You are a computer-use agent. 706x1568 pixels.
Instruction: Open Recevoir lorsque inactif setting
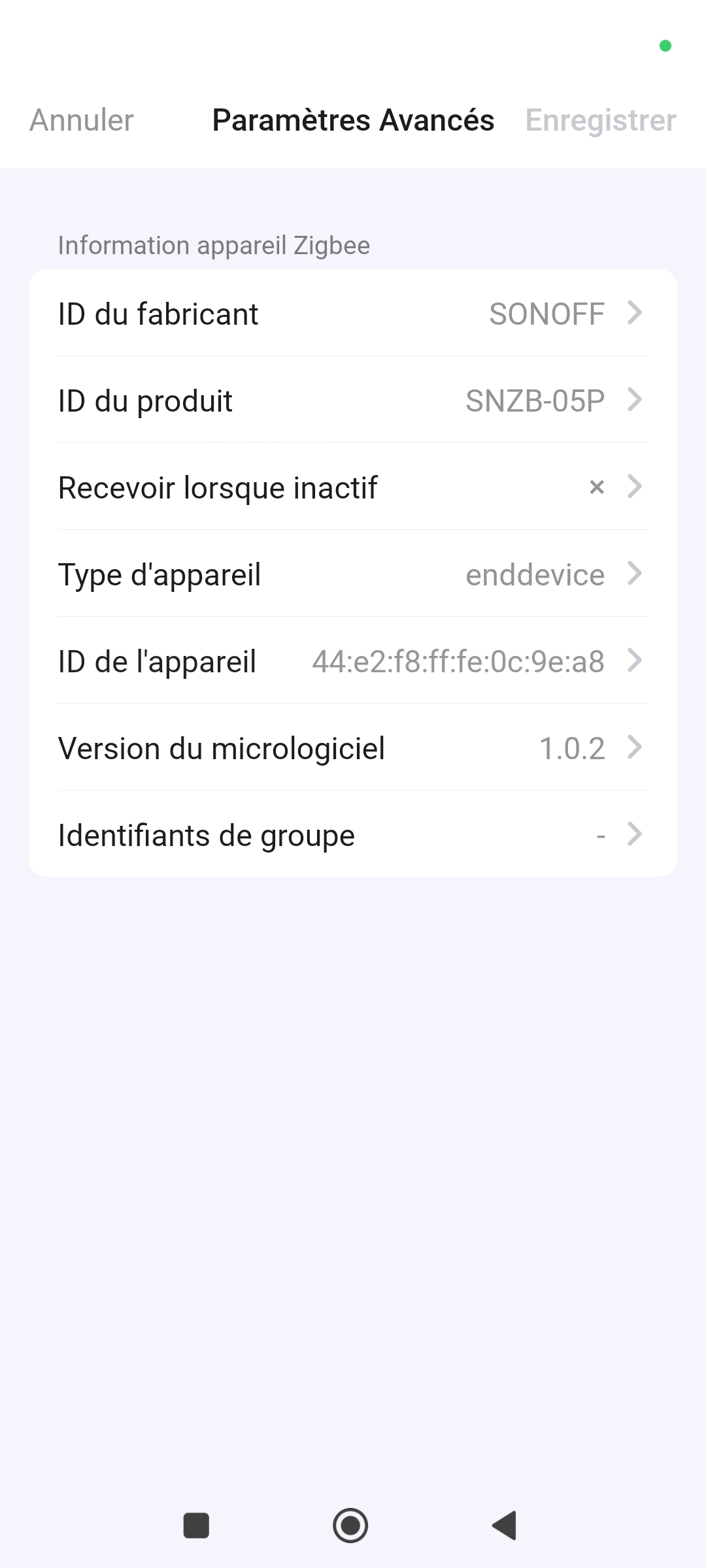tap(353, 487)
